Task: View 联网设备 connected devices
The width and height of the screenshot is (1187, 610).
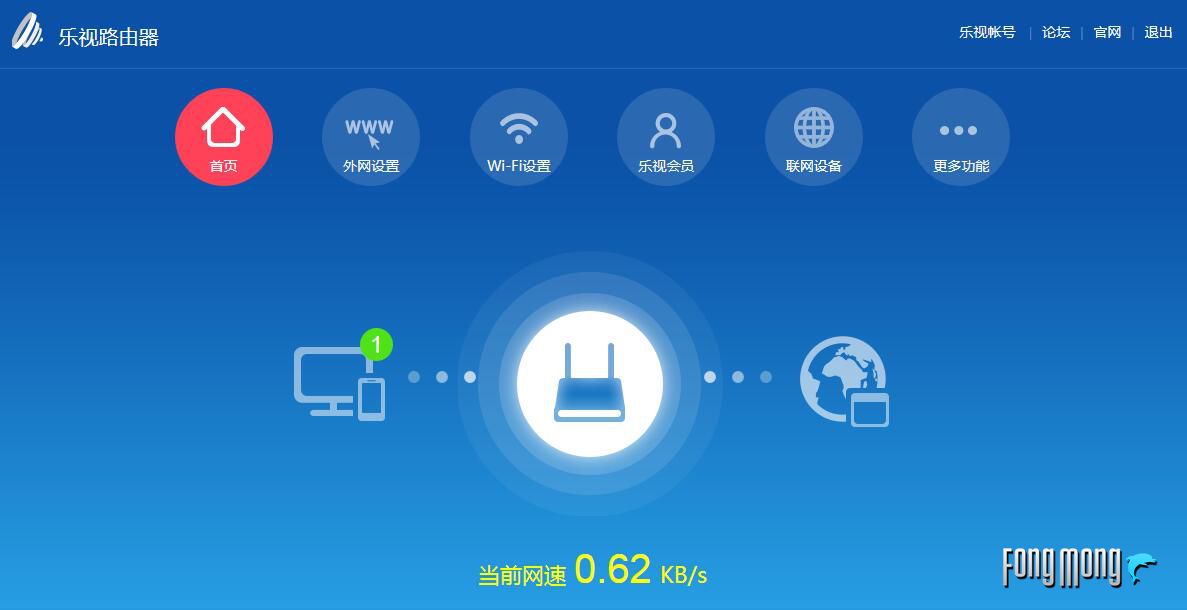Action: click(x=814, y=137)
